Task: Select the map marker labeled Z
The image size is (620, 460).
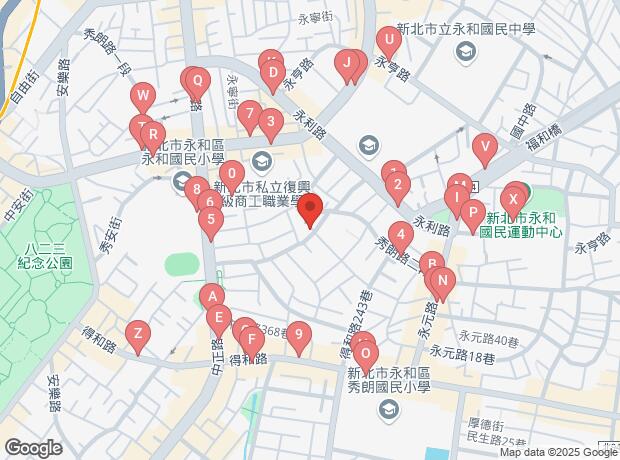Action: 139,333
